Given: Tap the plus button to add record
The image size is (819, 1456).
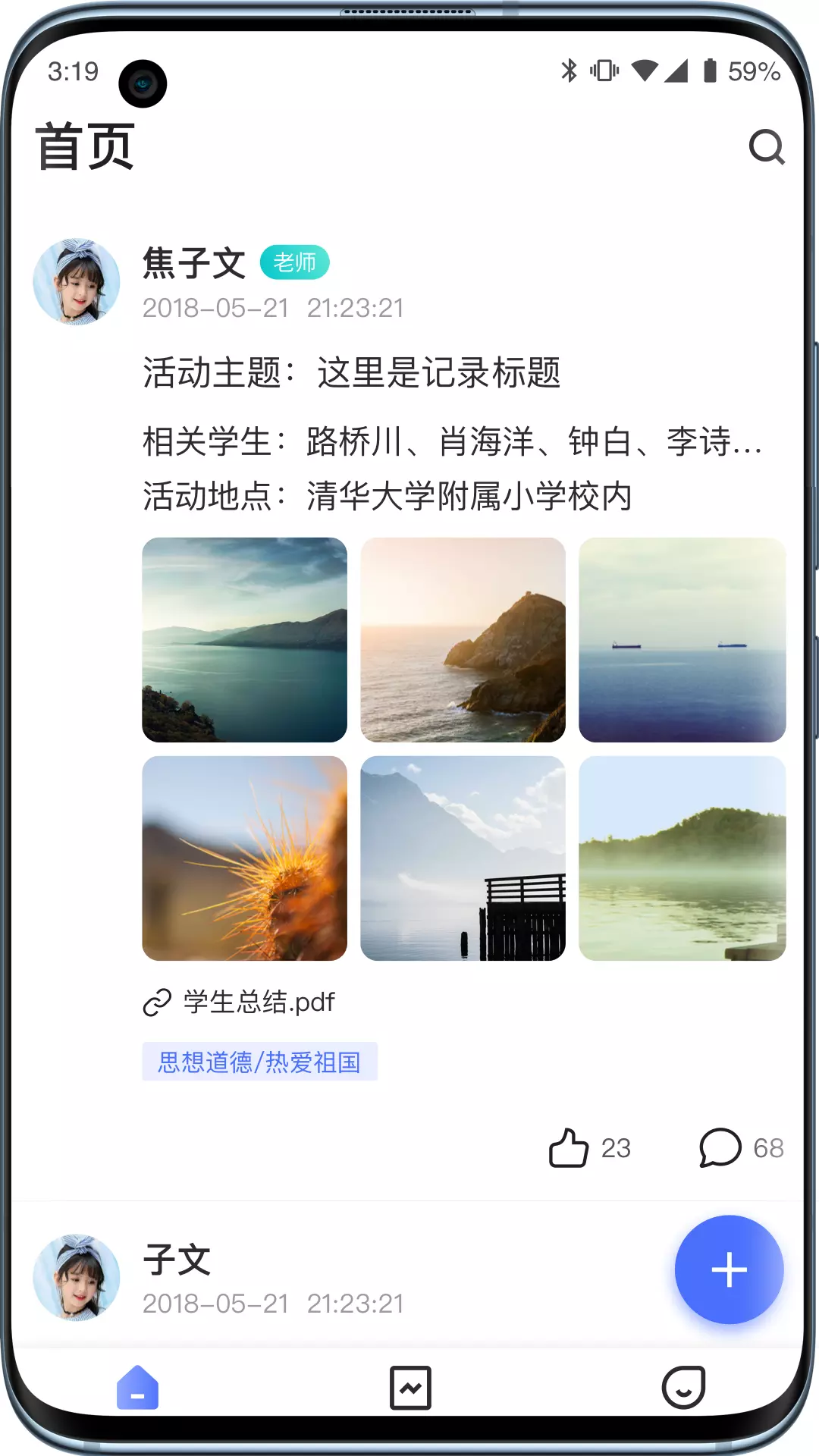Looking at the screenshot, I should (x=729, y=1269).
